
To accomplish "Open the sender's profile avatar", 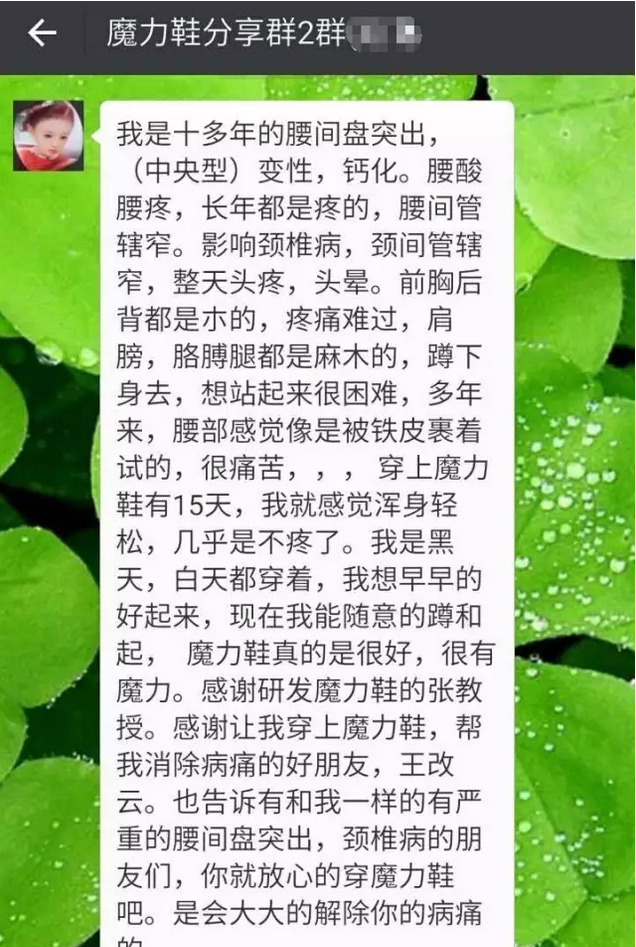I will coord(48,136).
